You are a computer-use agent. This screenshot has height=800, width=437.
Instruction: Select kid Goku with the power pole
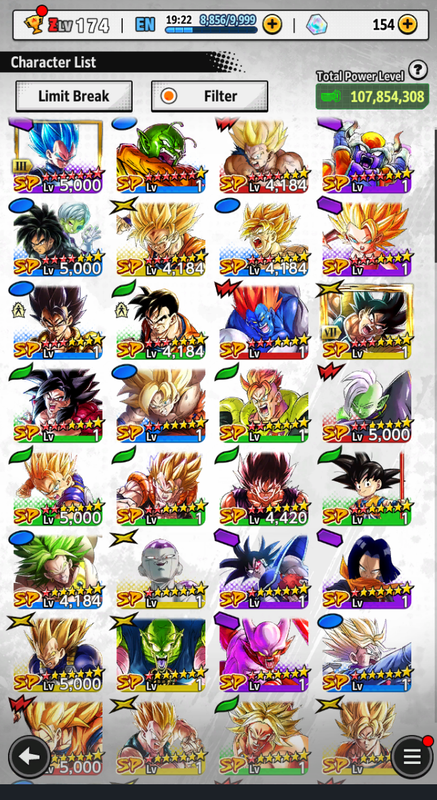coord(366,487)
